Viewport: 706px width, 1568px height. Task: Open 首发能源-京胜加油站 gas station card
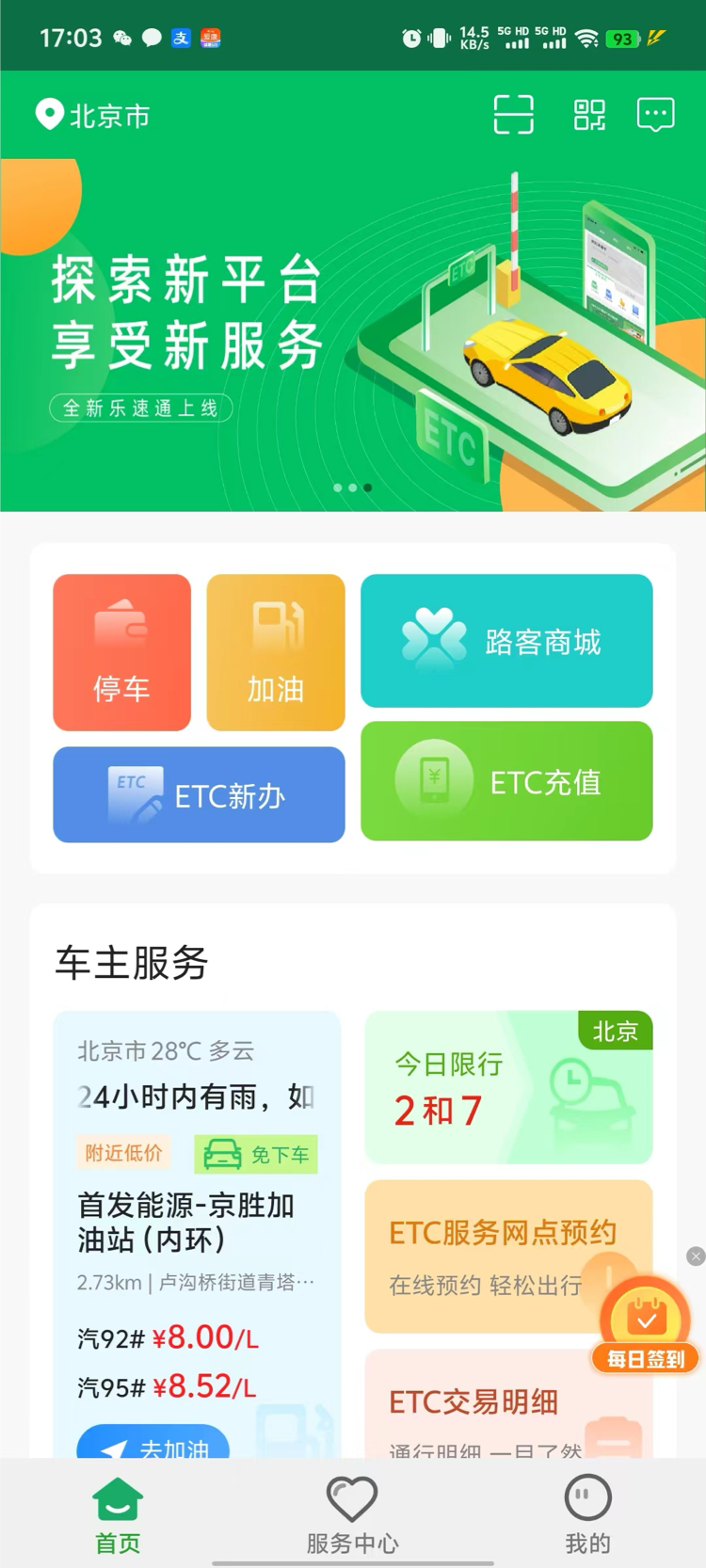196,1222
